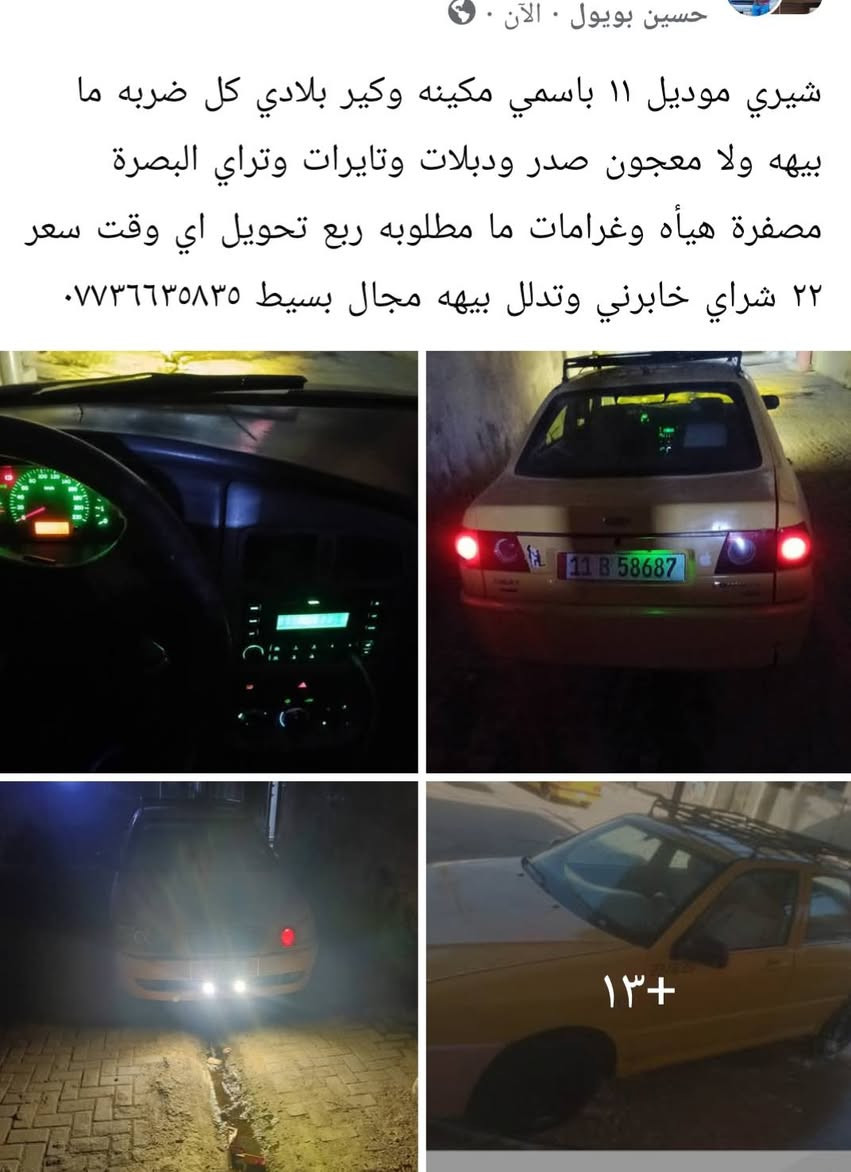The image size is (851, 1172).
Task: Open حسين بويول's profile from the post header
Action: (x=638, y=14)
